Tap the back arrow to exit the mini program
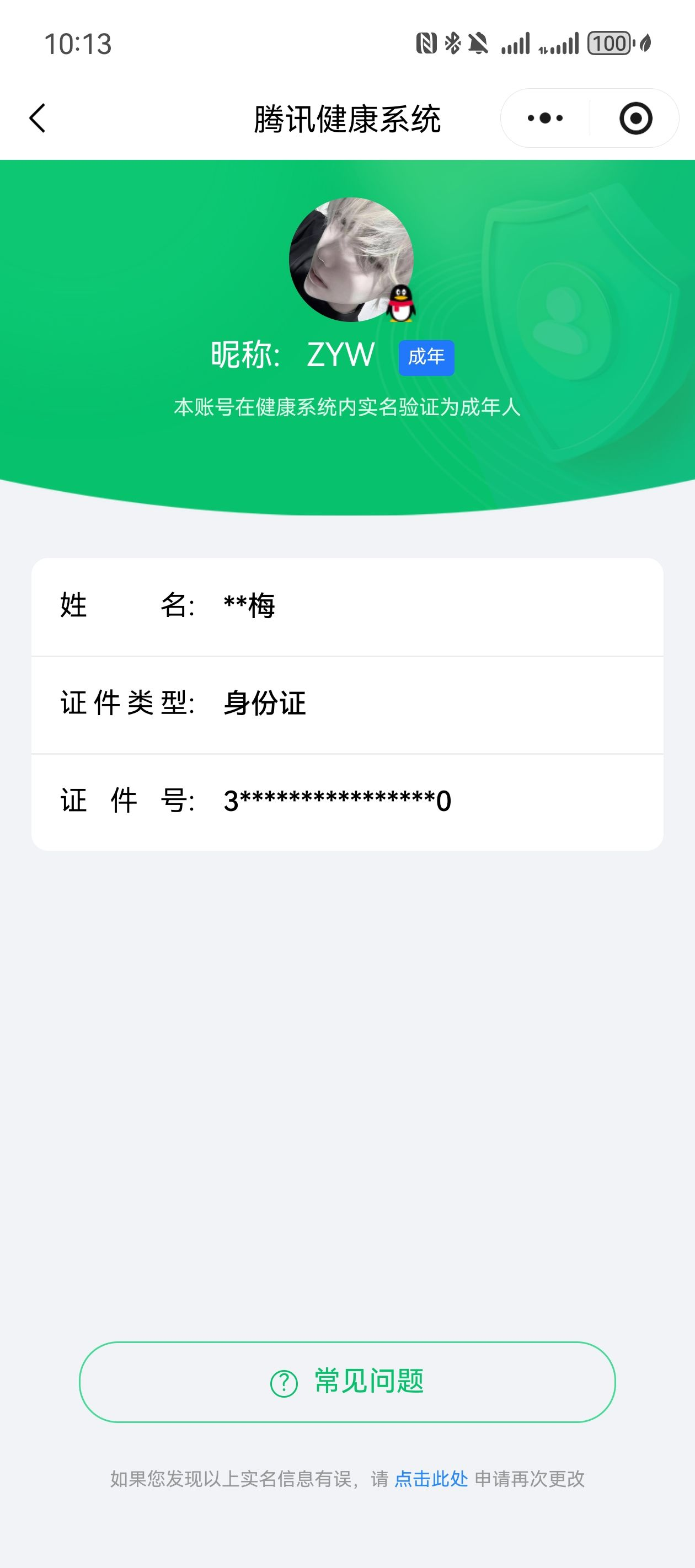 tap(38, 119)
